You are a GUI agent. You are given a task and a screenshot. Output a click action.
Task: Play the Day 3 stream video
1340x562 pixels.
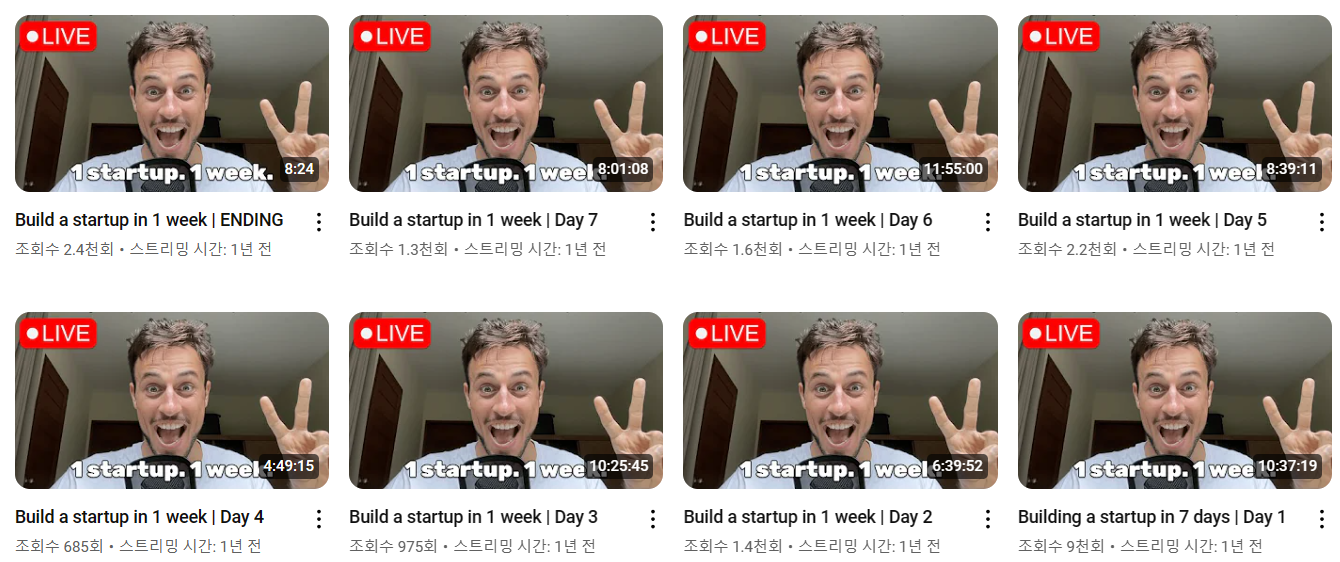pos(505,400)
